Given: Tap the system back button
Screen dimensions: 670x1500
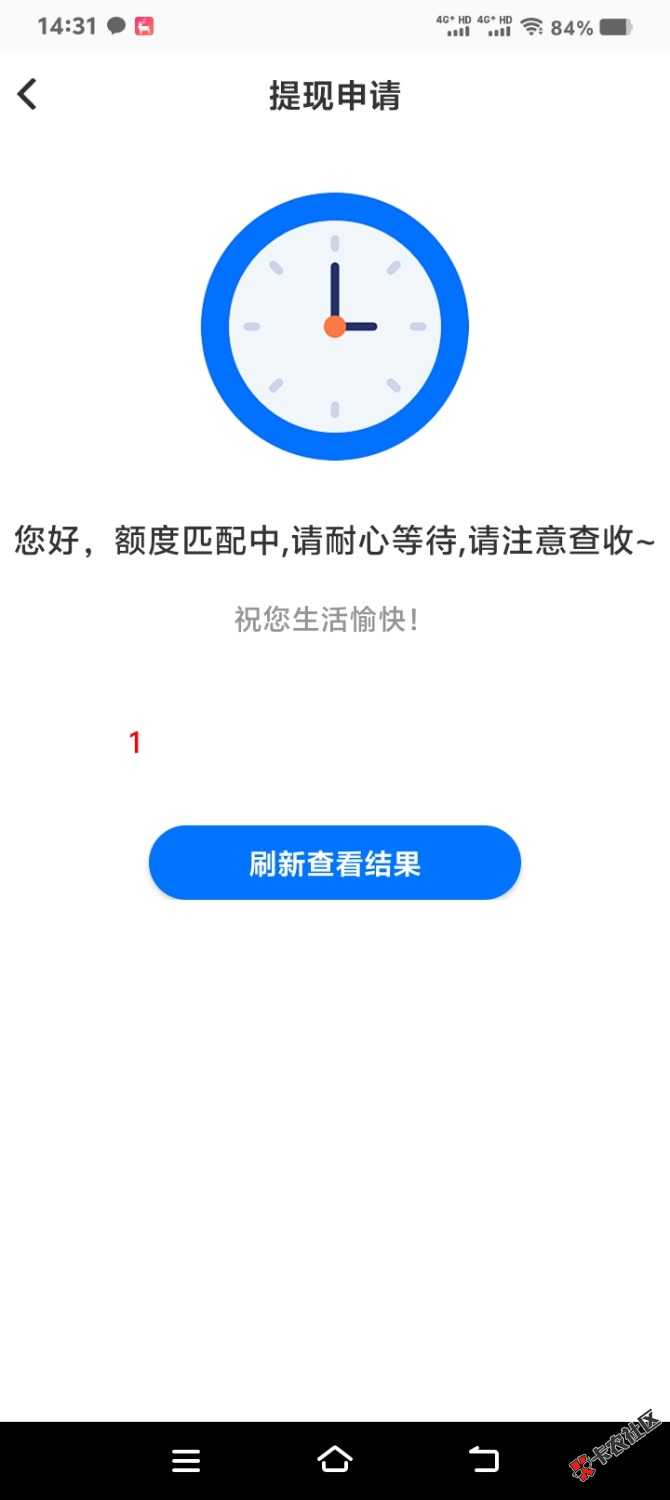Looking at the screenshot, I should point(484,1460).
